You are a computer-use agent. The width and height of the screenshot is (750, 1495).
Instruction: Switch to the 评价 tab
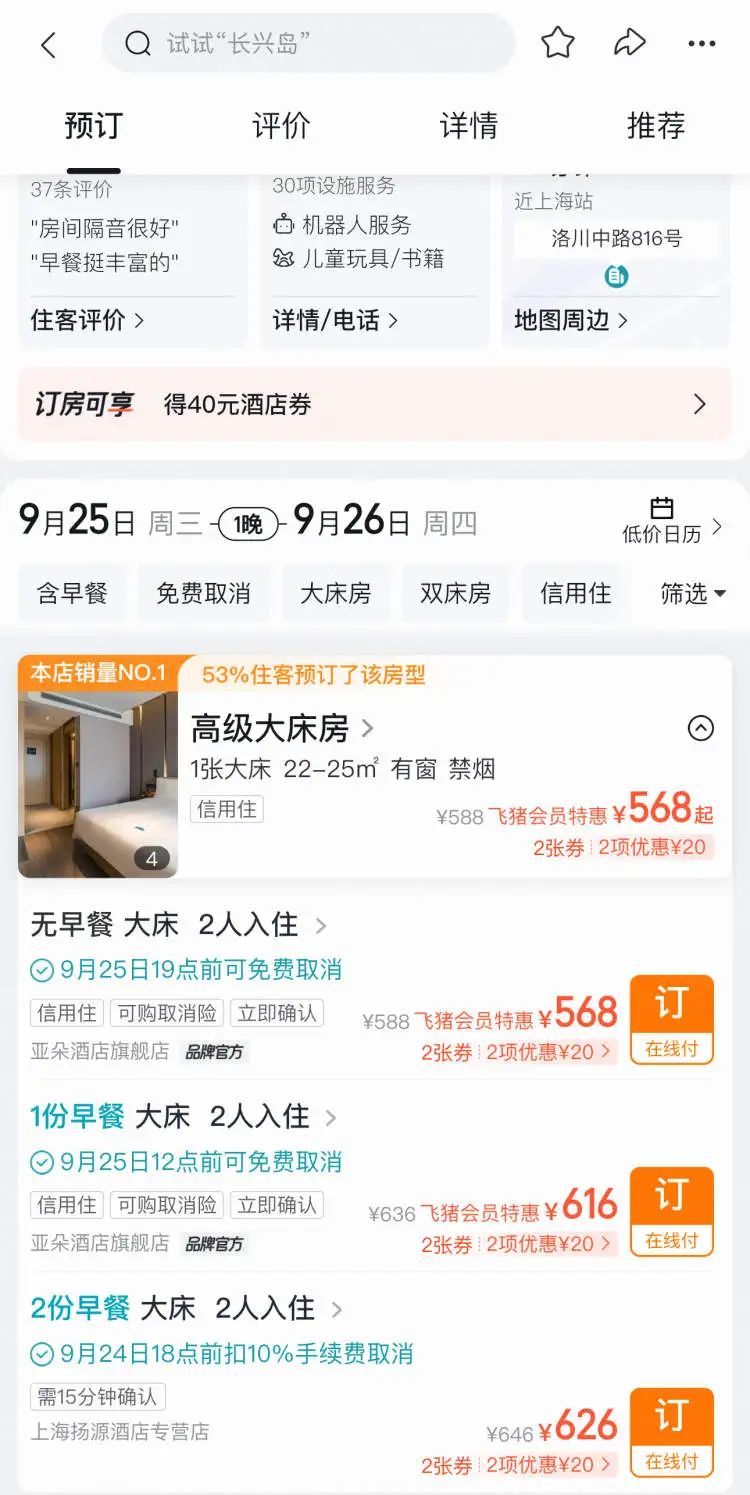(x=281, y=126)
